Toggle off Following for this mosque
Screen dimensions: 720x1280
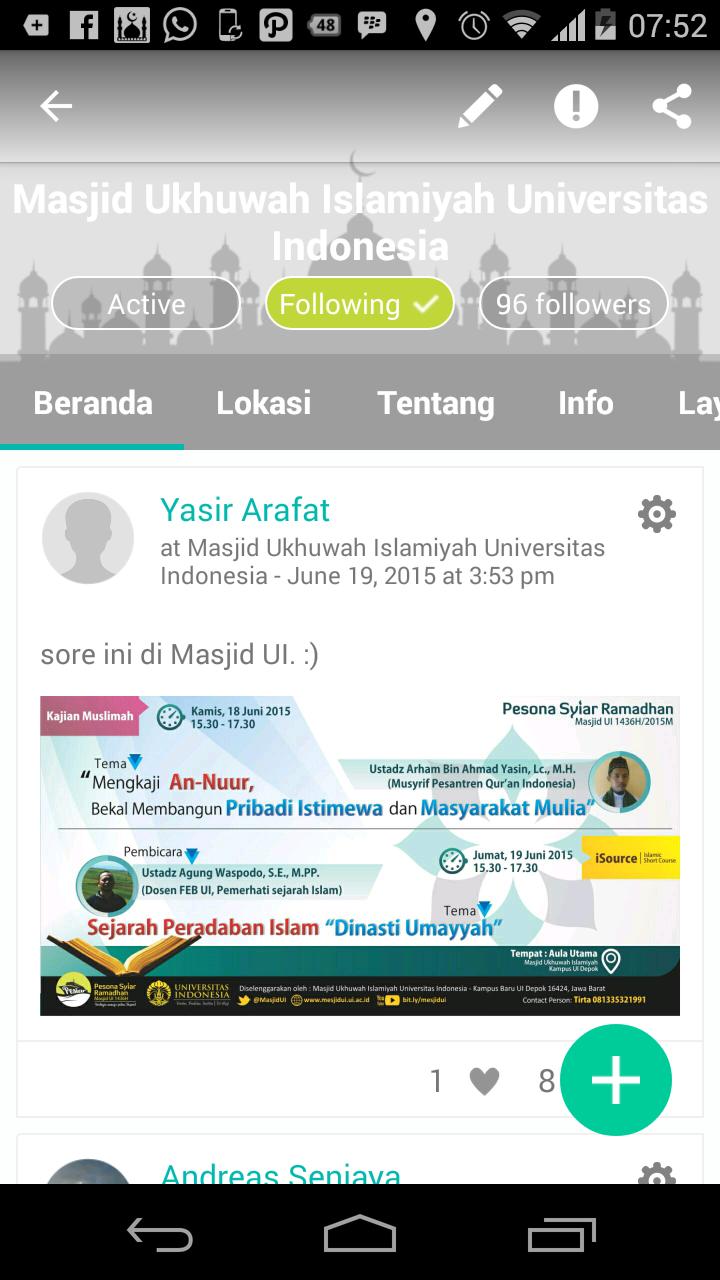[359, 303]
